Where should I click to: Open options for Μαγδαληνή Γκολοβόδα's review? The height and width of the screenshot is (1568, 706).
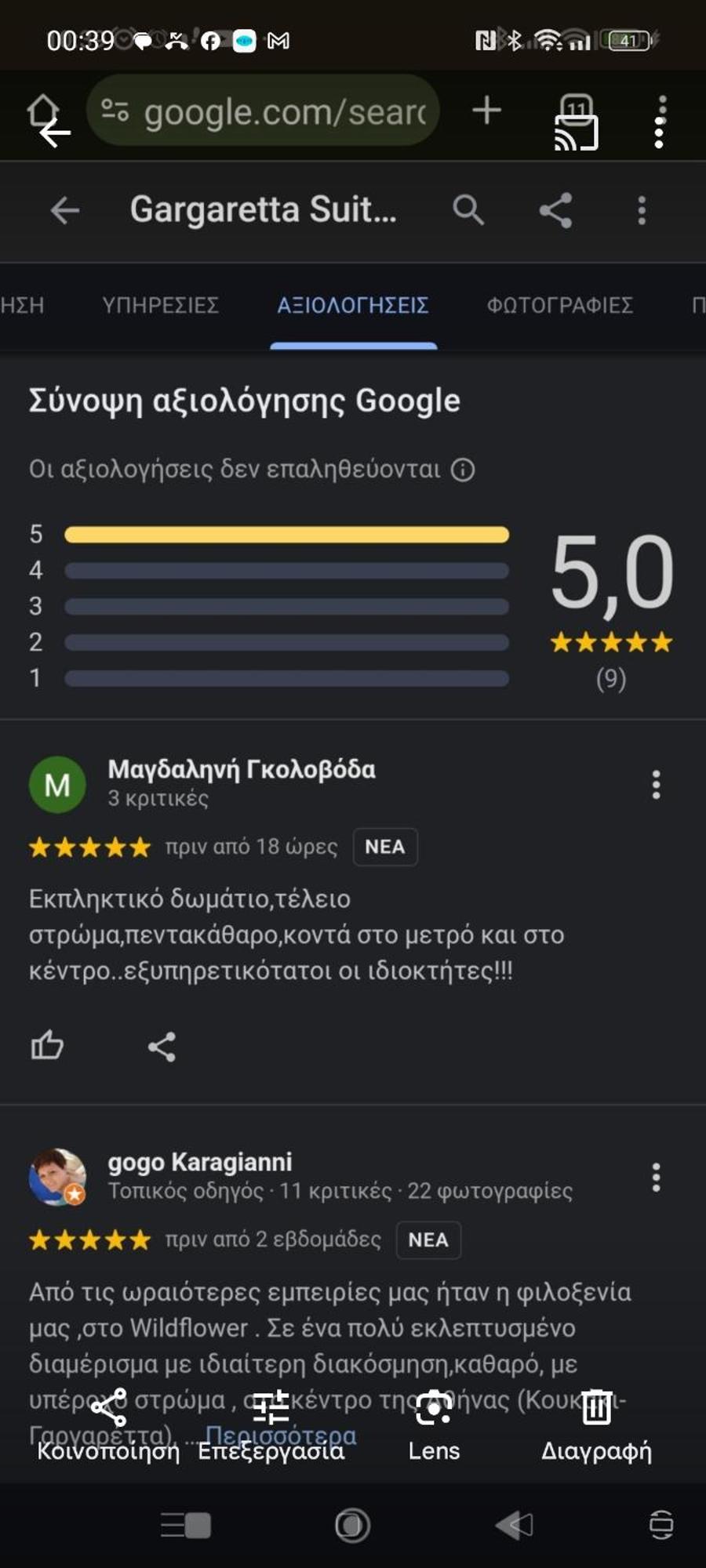coord(656,785)
